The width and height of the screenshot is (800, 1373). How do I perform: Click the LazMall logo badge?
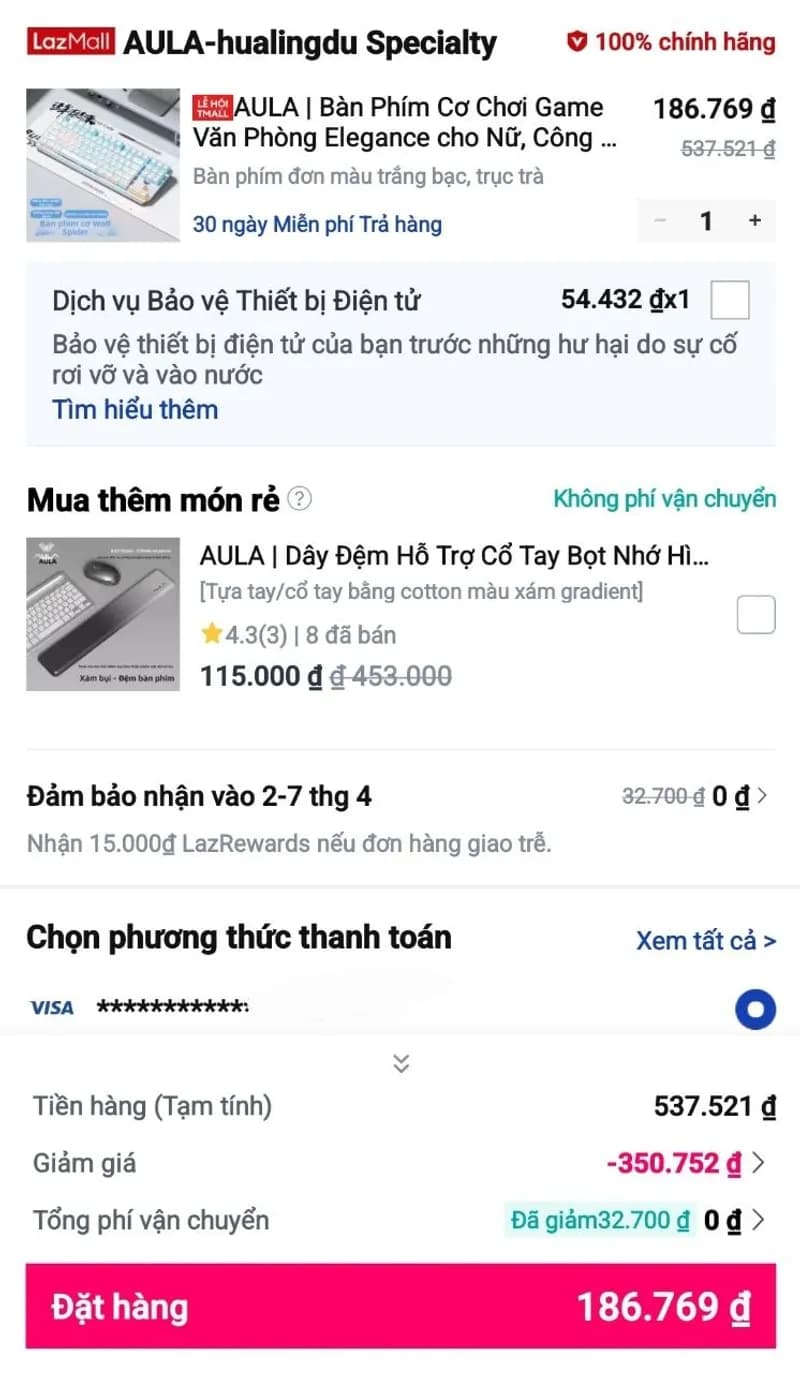tap(66, 42)
